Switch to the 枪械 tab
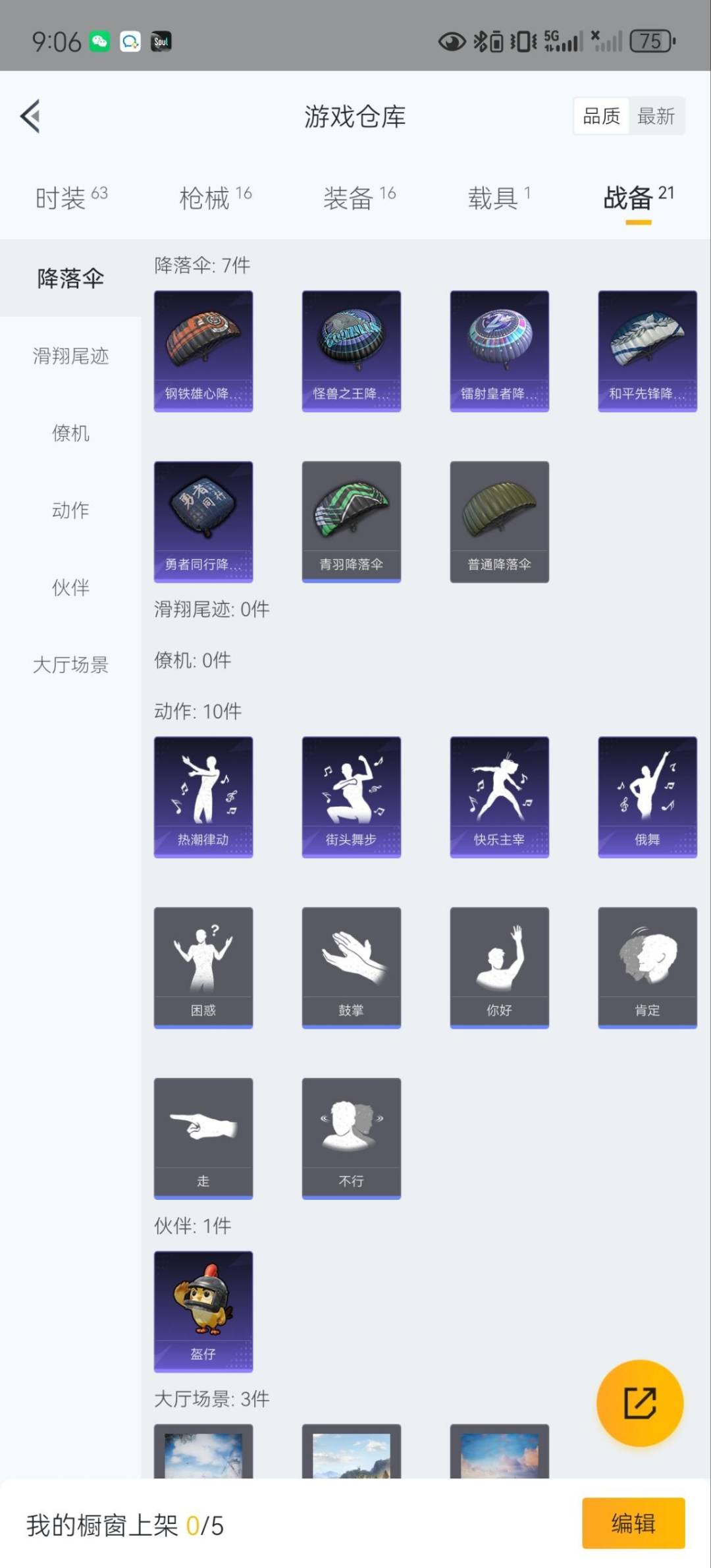711x1568 pixels. (215, 198)
